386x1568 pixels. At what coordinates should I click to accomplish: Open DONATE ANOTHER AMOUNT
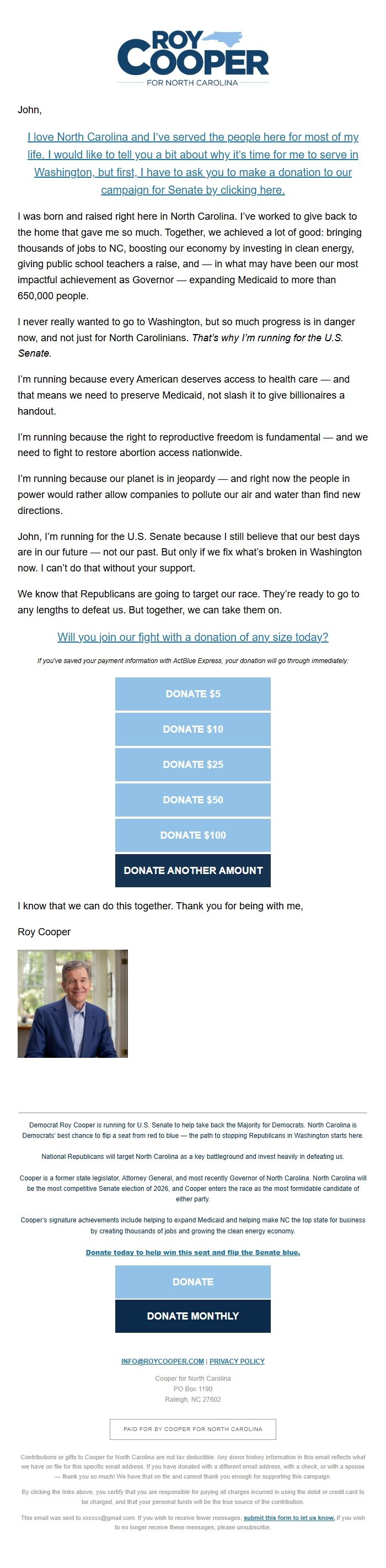click(192, 870)
